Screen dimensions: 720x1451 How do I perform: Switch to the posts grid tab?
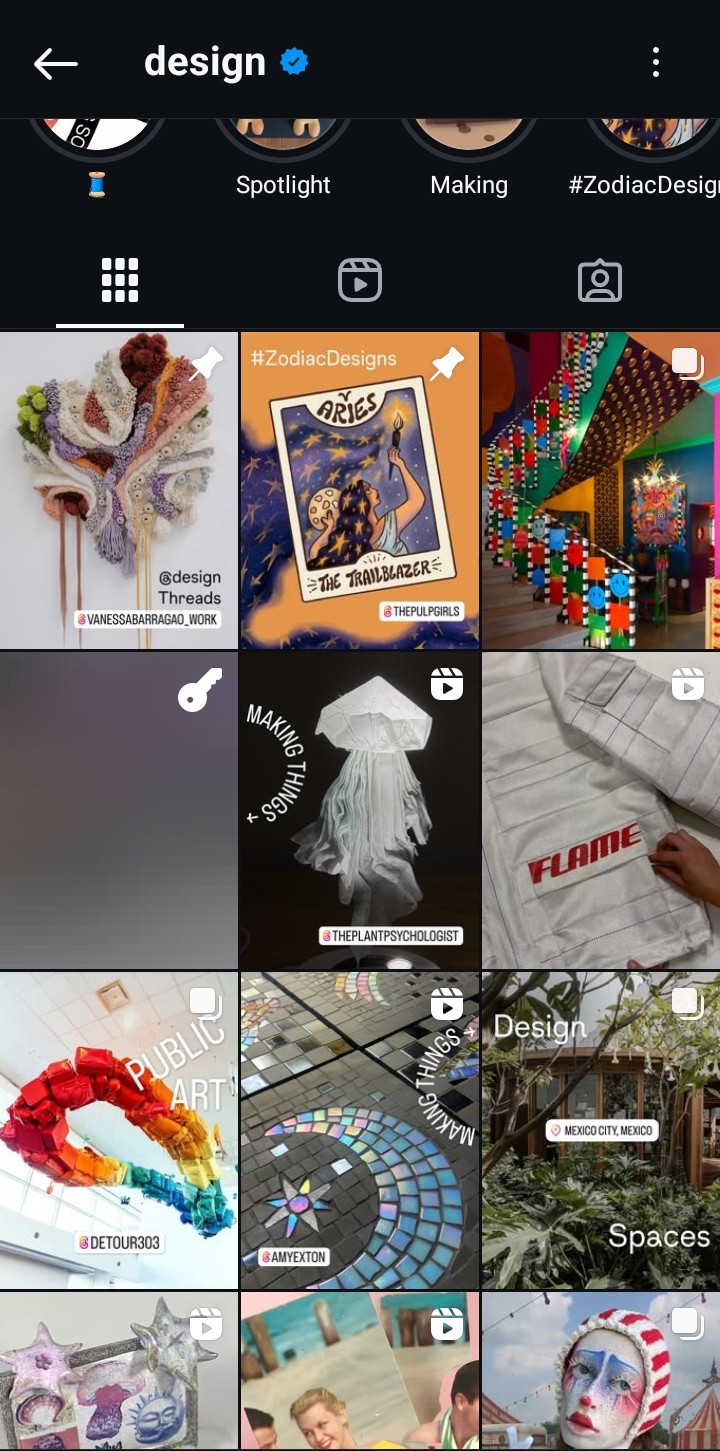120,281
